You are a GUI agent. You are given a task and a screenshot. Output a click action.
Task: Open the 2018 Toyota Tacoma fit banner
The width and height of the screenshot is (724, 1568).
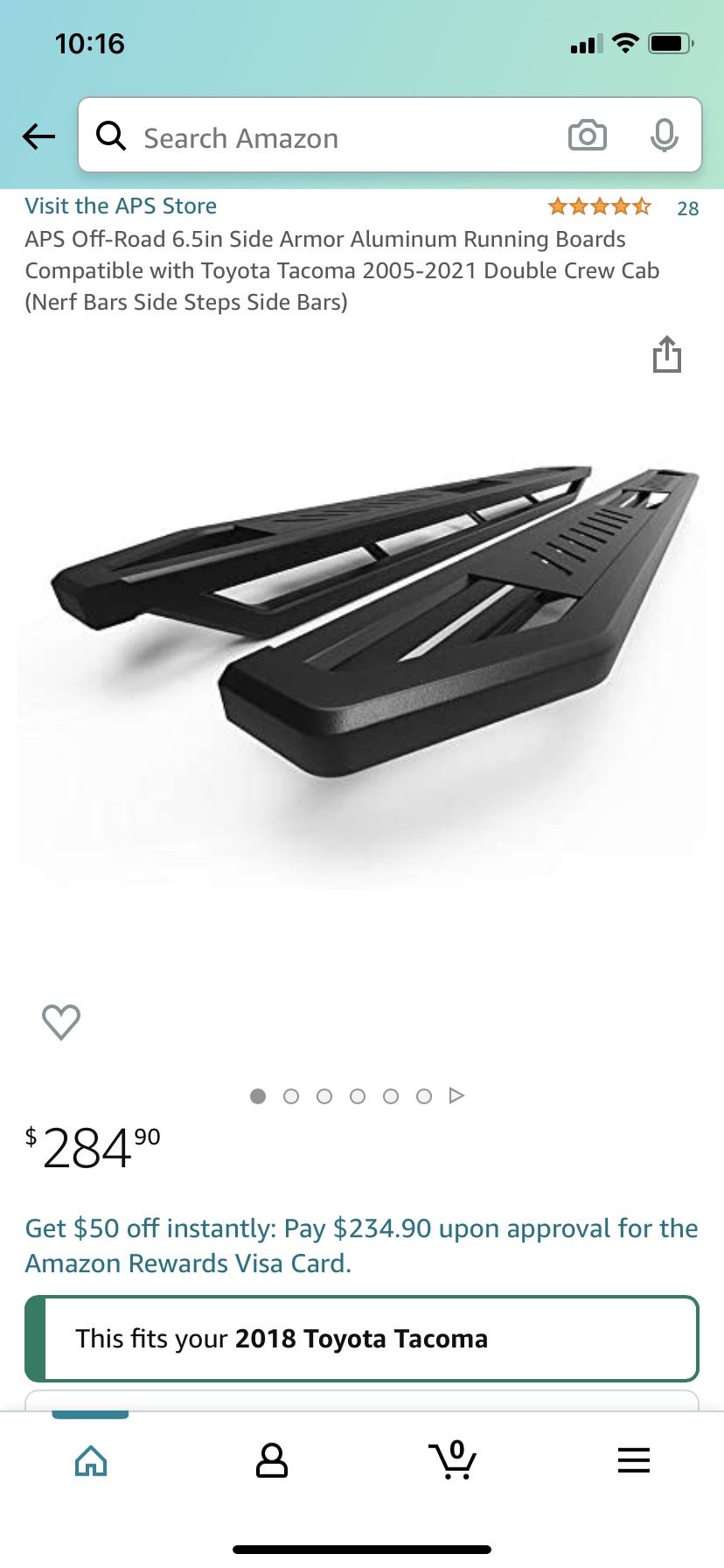click(362, 1339)
